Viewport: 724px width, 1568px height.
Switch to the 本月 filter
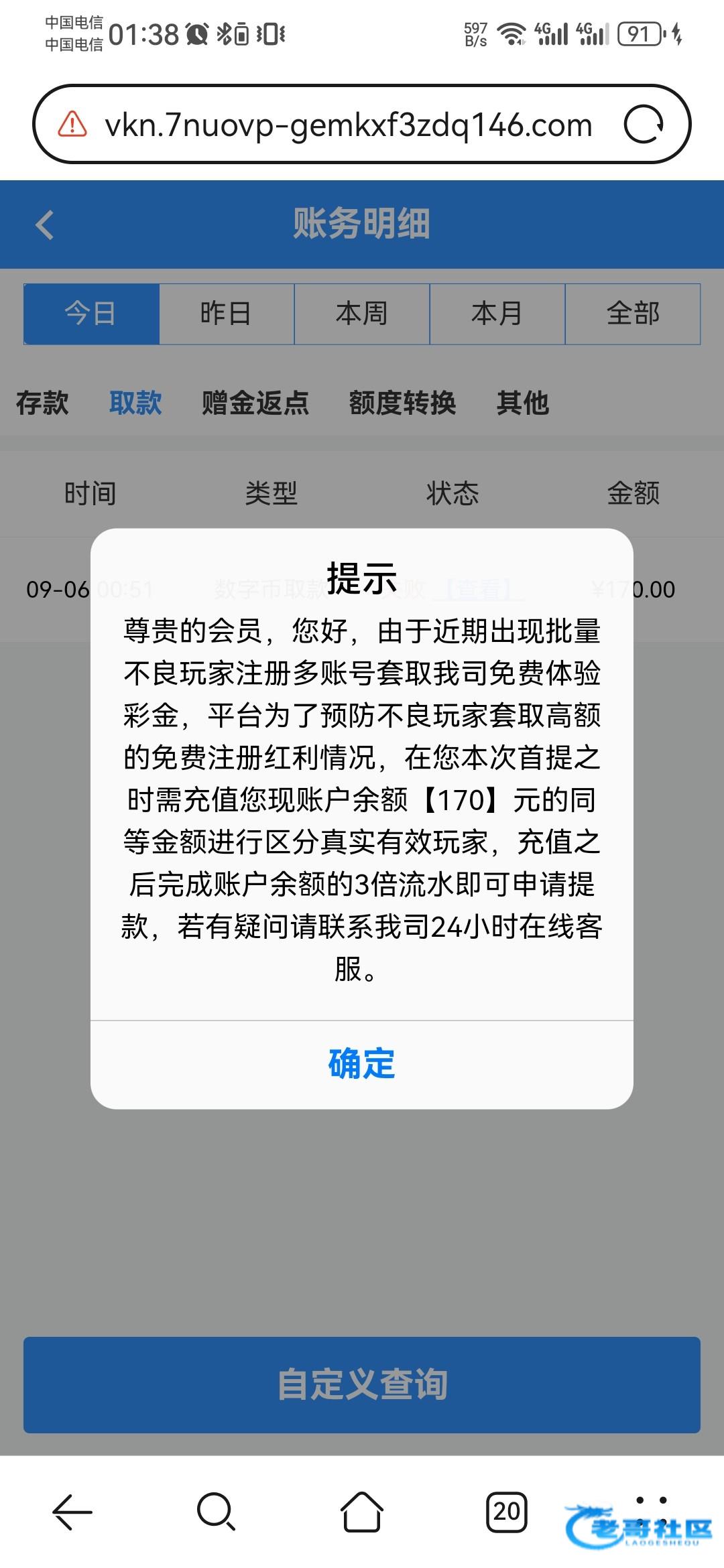[x=497, y=314]
